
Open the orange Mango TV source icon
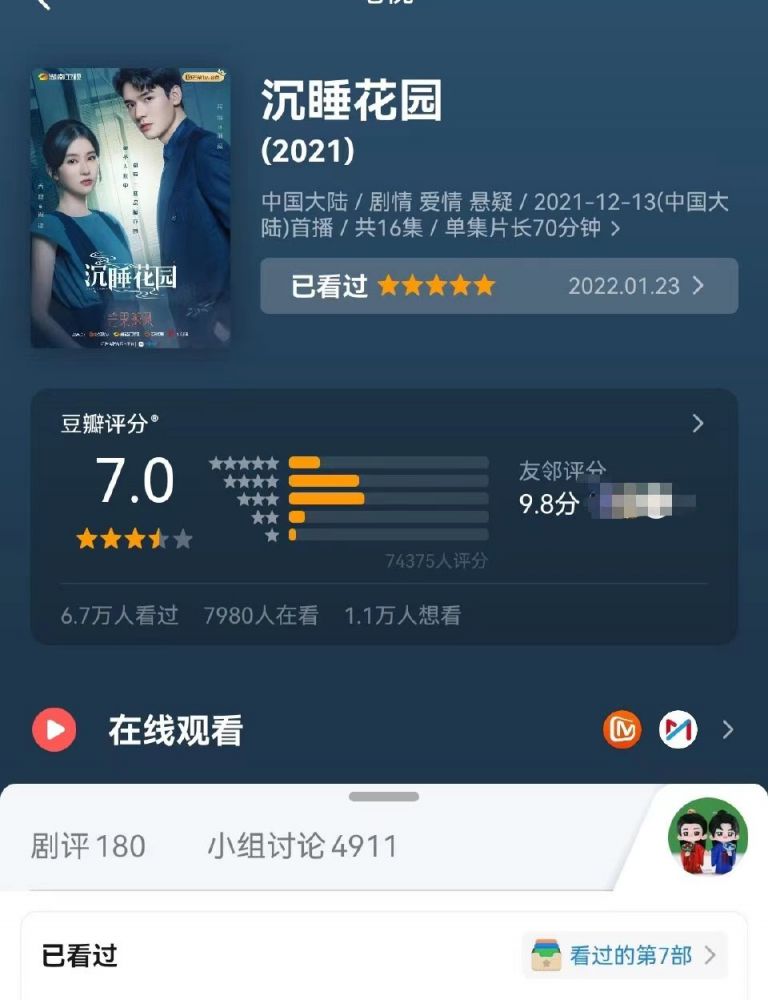click(622, 730)
